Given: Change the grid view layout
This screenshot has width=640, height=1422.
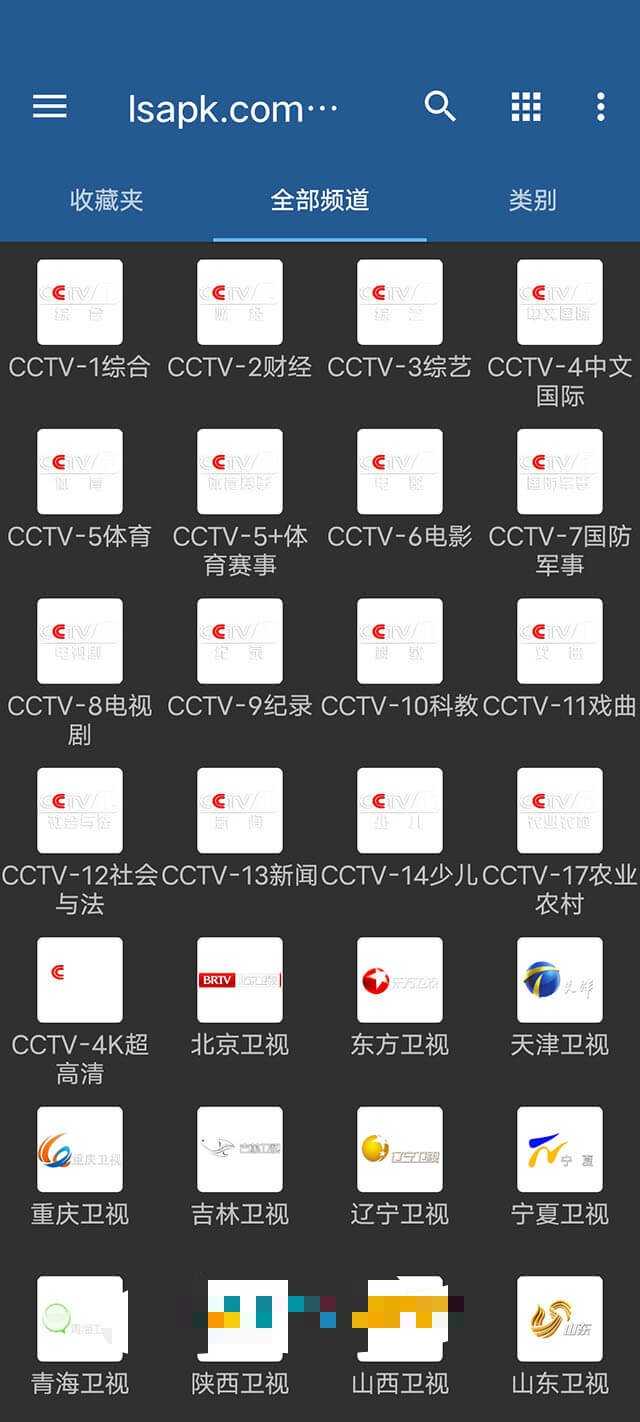Looking at the screenshot, I should pyautogui.click(x=526, y=107).
